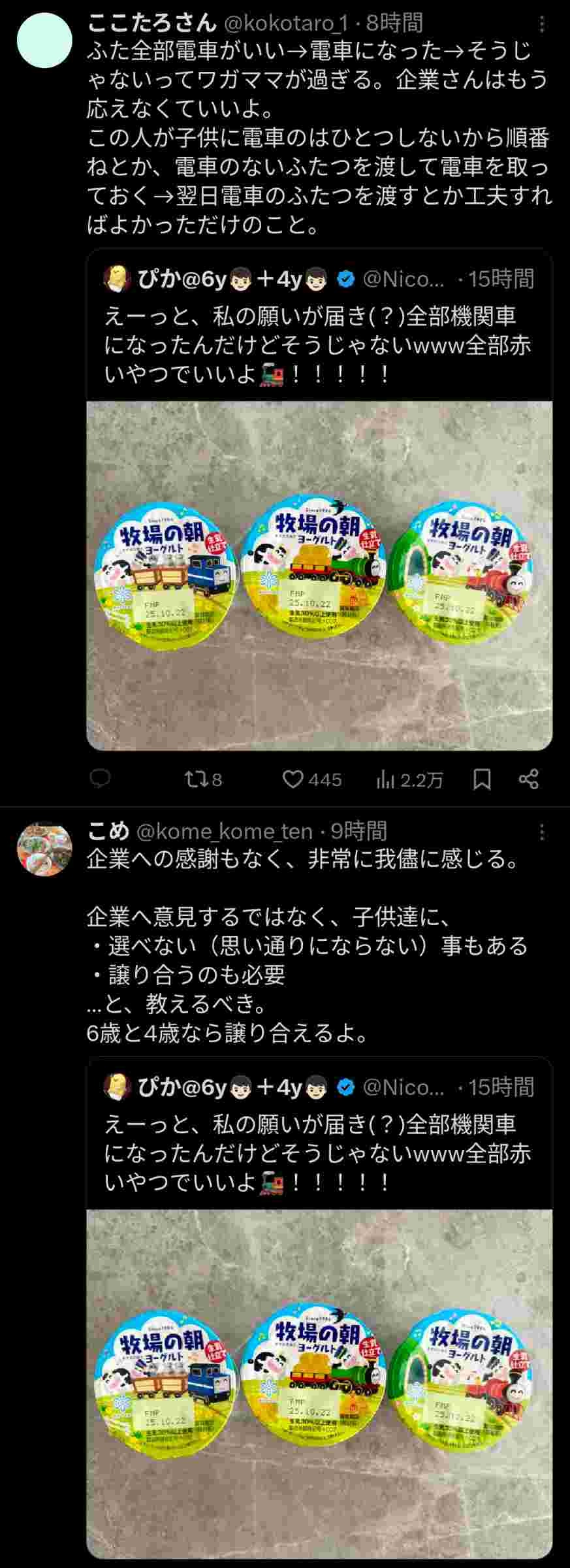This screenshot has height=1568, width=570.
Task: Visit @kome_kome_ten profile via username
Action: pos(224,831)
